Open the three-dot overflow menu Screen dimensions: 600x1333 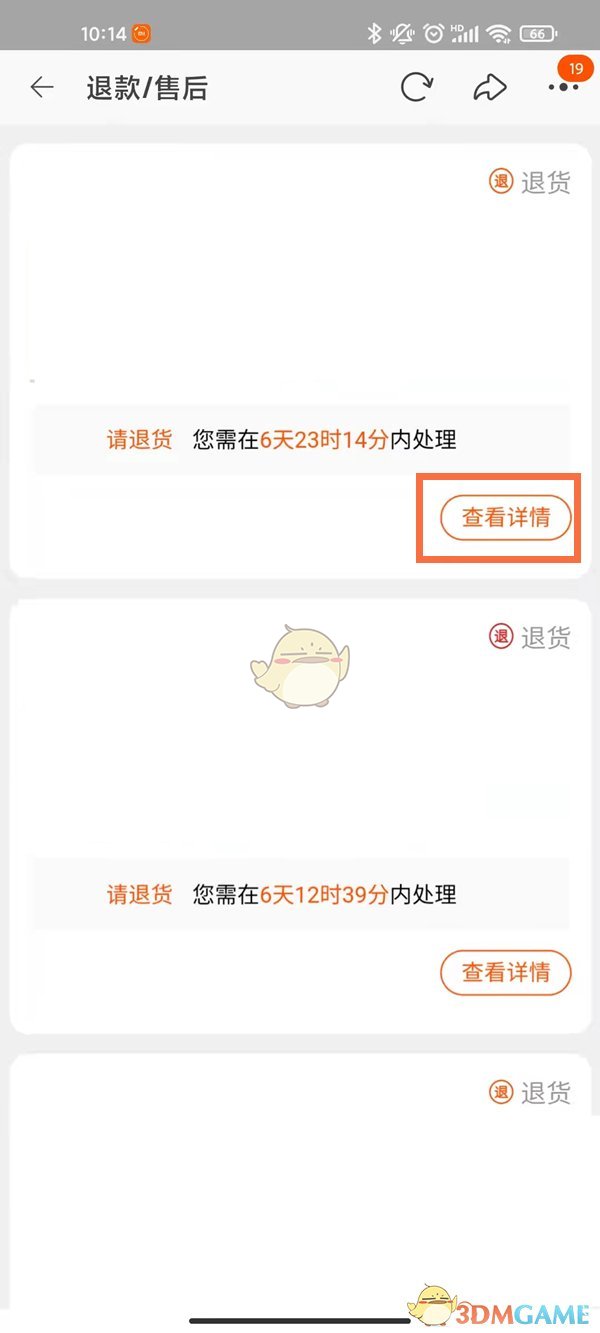tap(563, 88)
